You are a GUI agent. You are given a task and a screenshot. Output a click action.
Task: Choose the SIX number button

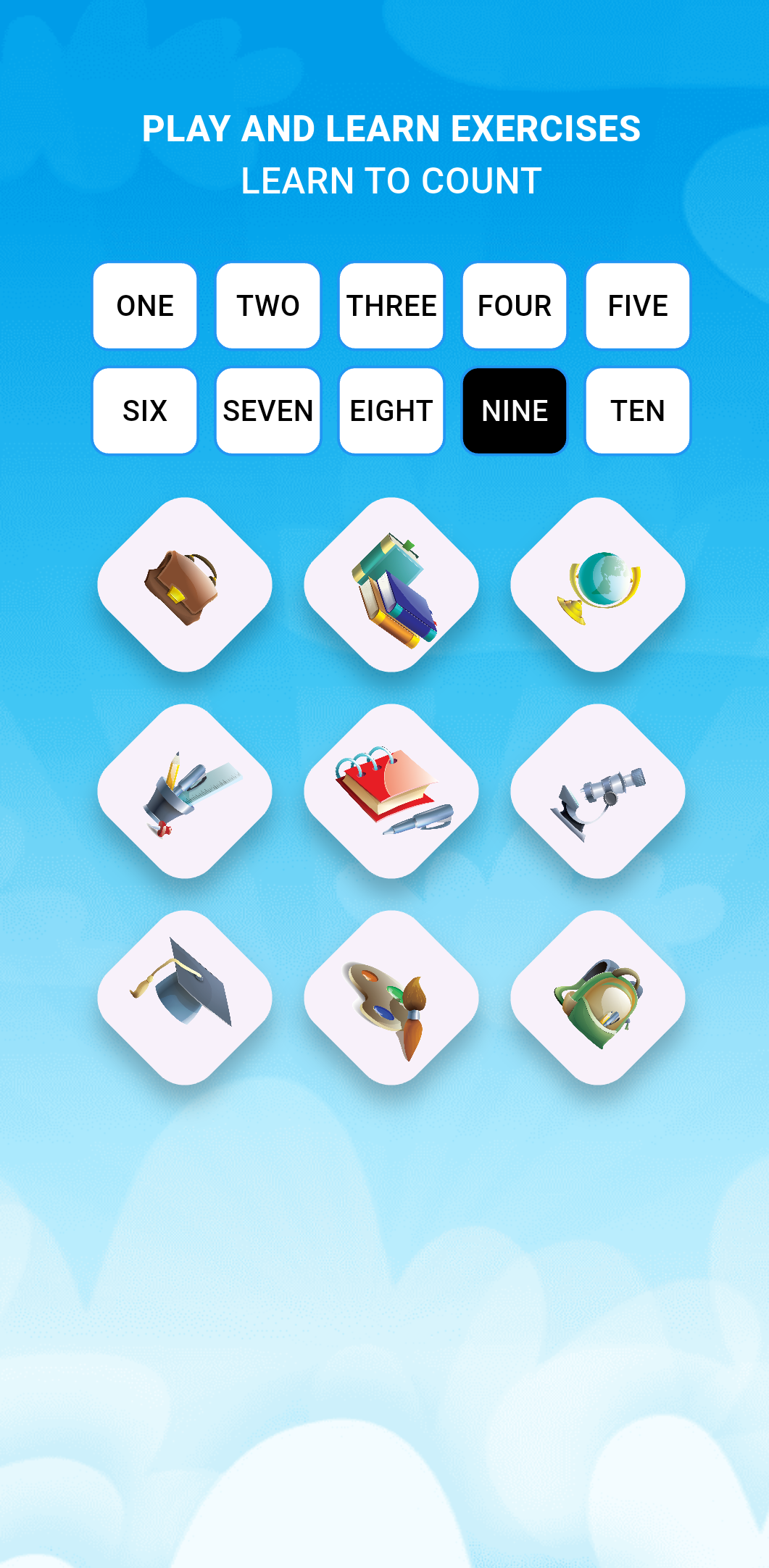pyautogui.click(x=145, y=411)
